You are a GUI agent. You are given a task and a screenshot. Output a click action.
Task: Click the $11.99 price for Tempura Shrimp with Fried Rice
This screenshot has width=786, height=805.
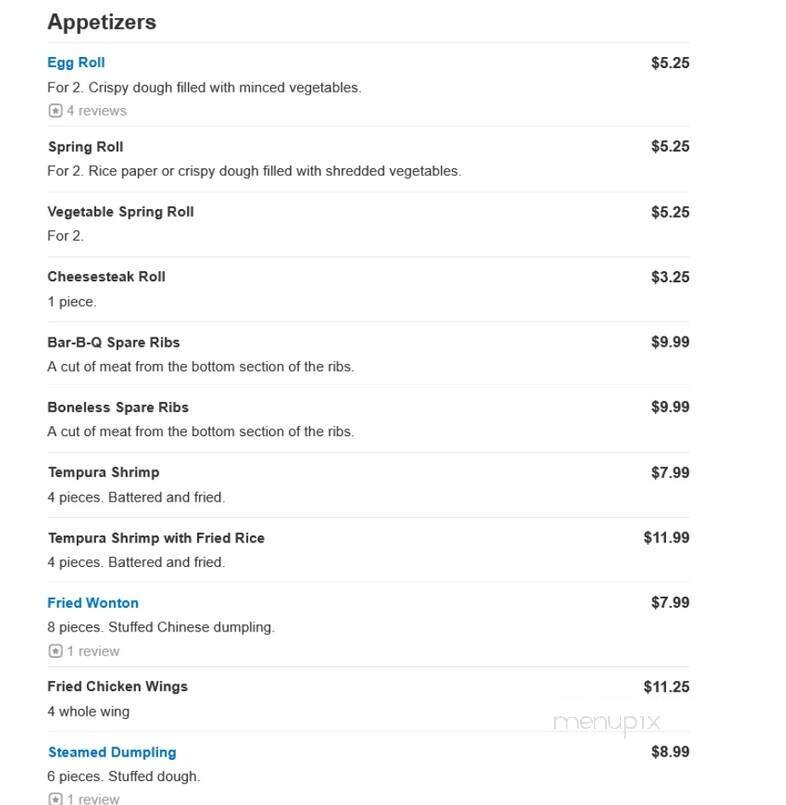(668, 537)
